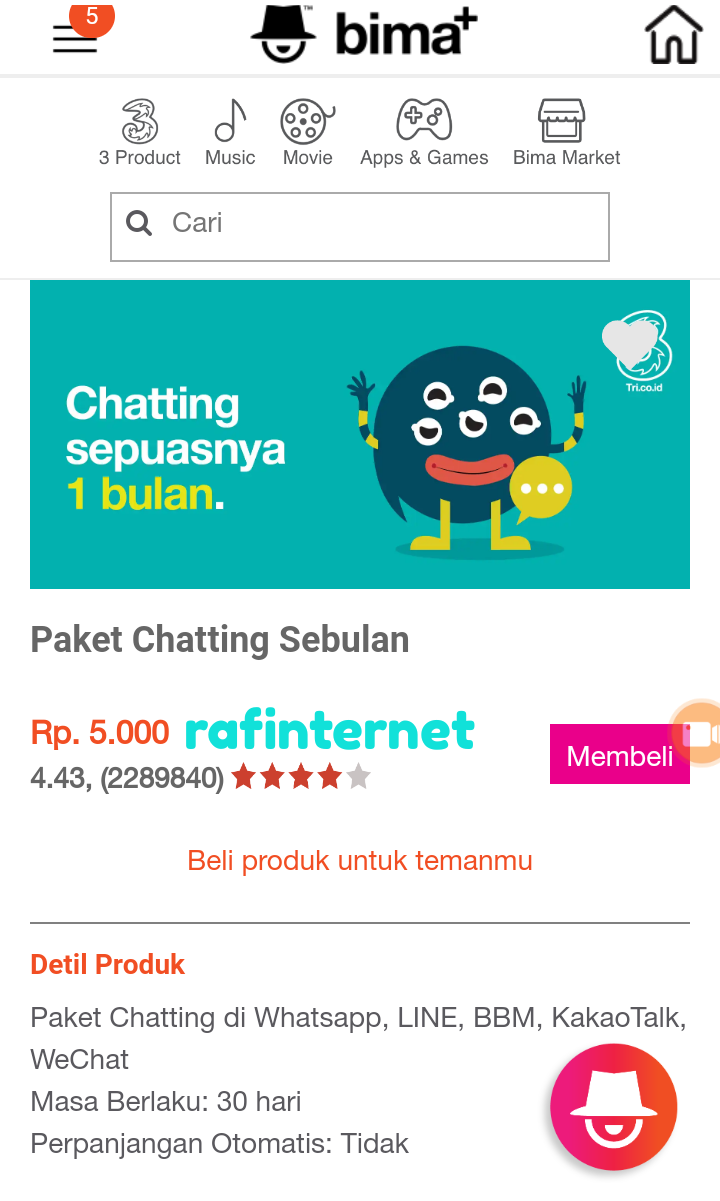Open the floating Bima hat assistant button
720x1201 pixels.
pyautogui.click(x=613, y=1107)
